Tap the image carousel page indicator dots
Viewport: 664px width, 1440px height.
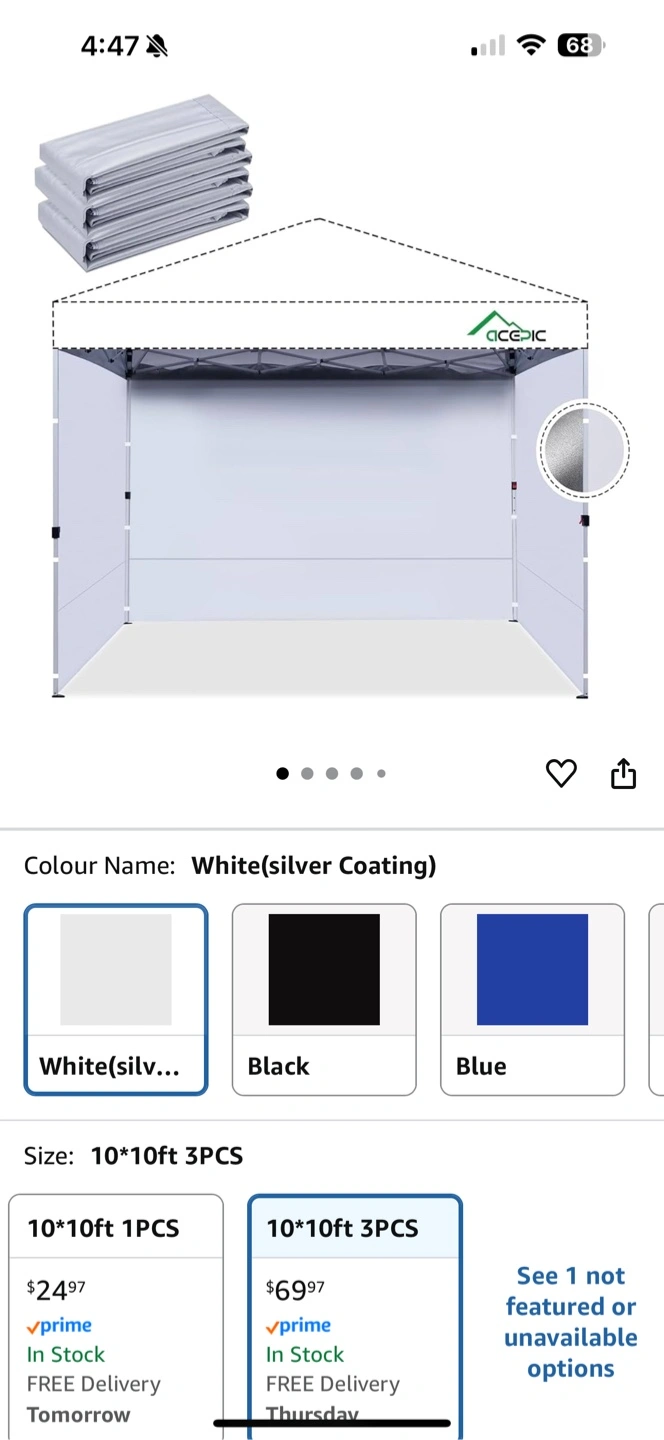[331, 773]
